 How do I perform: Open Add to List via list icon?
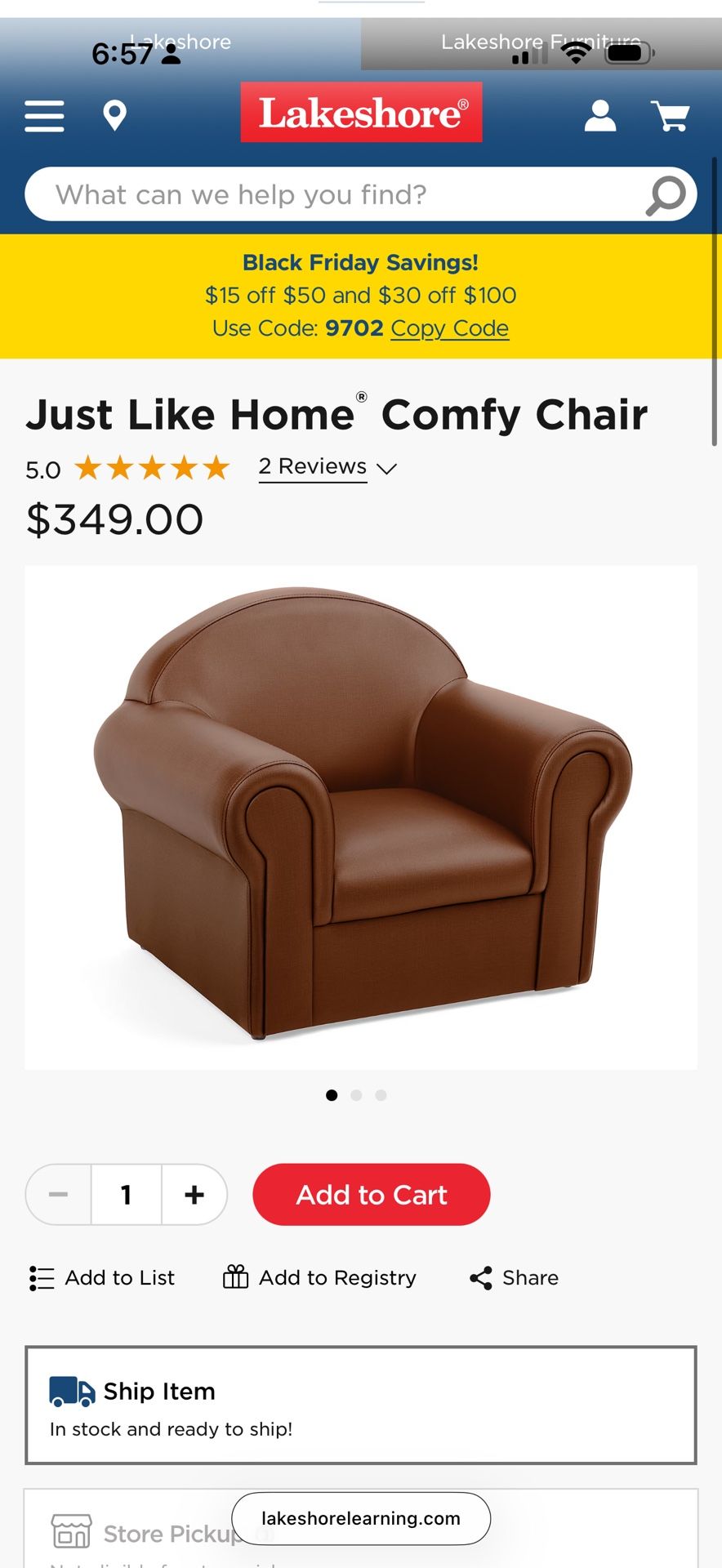point(40,1277)
